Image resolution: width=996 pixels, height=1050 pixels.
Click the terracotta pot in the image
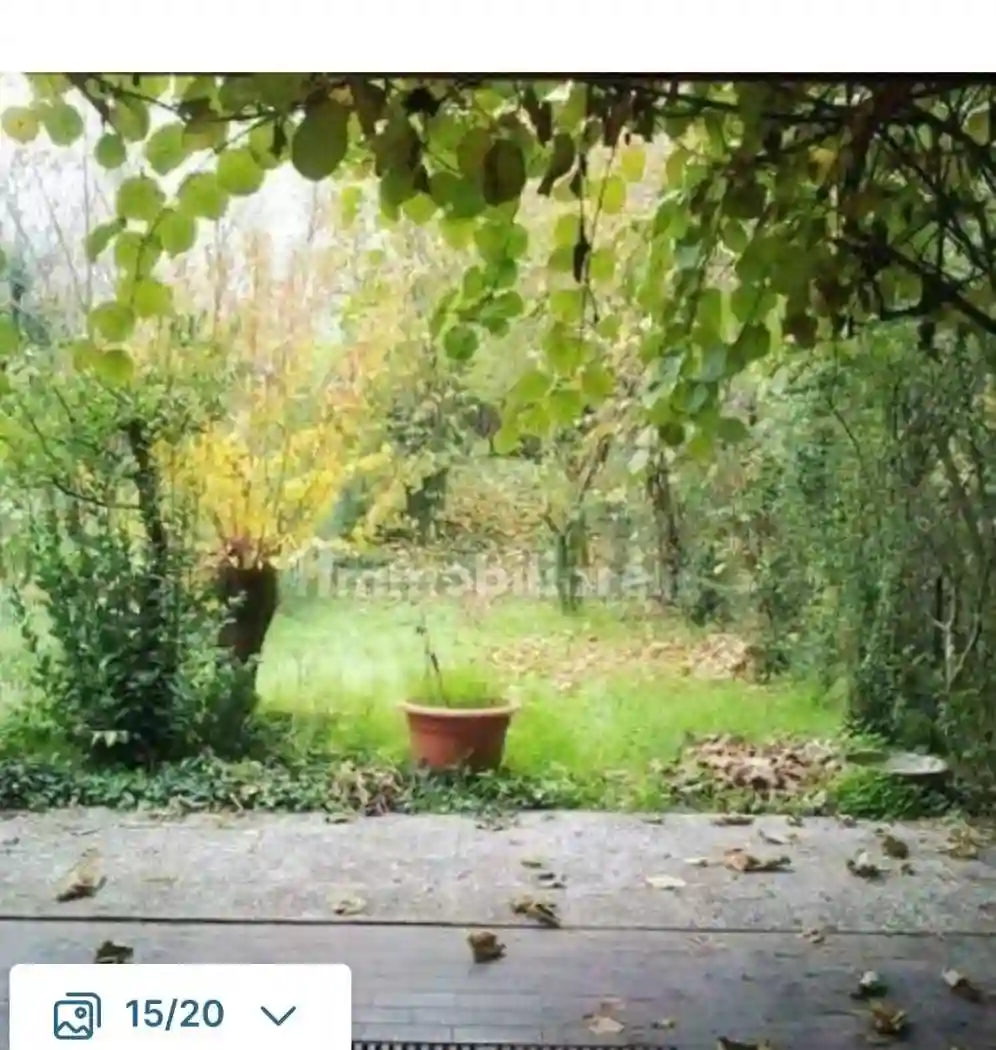[x=460, y=730]
